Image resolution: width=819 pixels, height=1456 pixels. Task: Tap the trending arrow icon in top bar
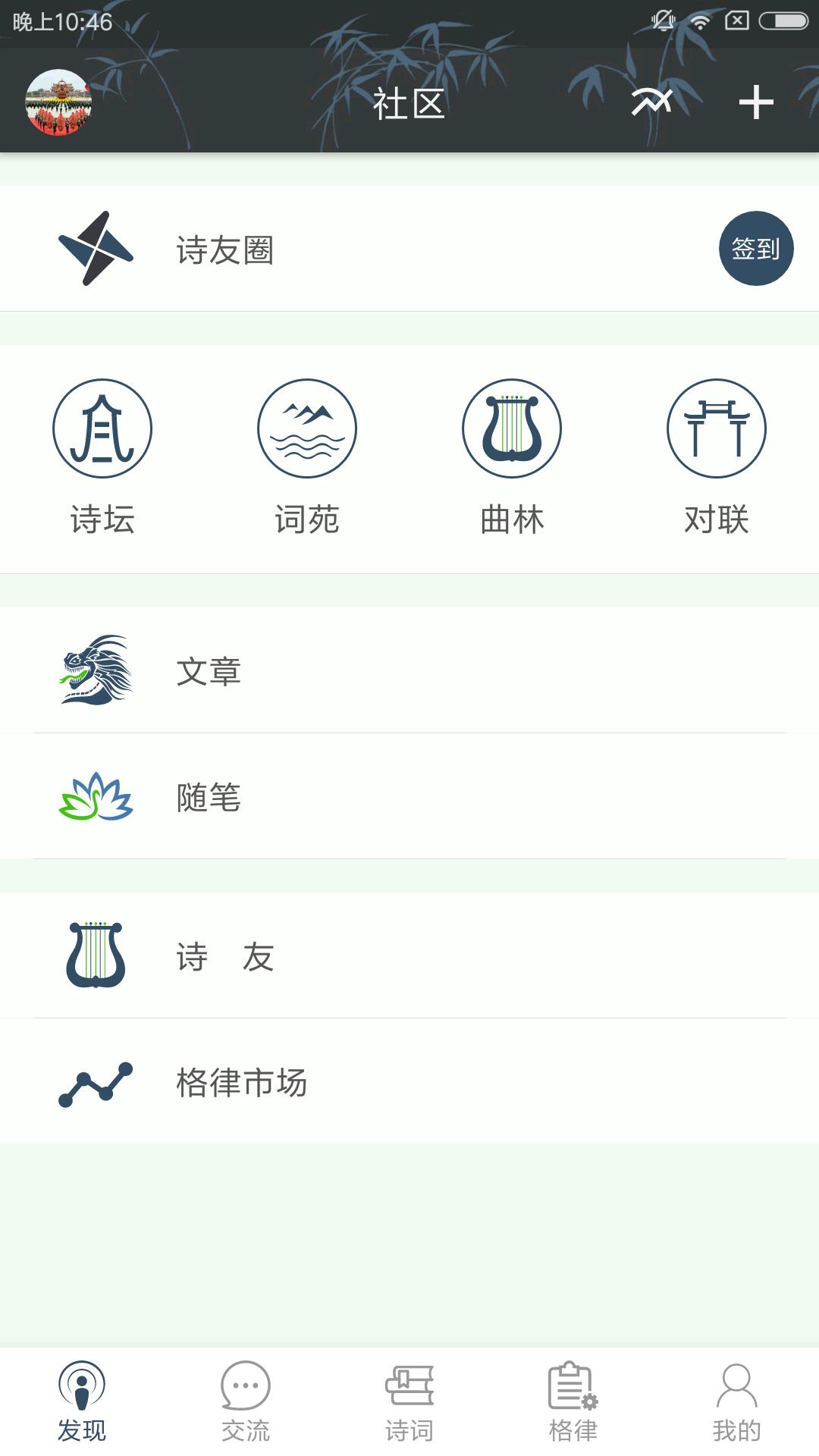pyautogui.click(x=651, y=102)
